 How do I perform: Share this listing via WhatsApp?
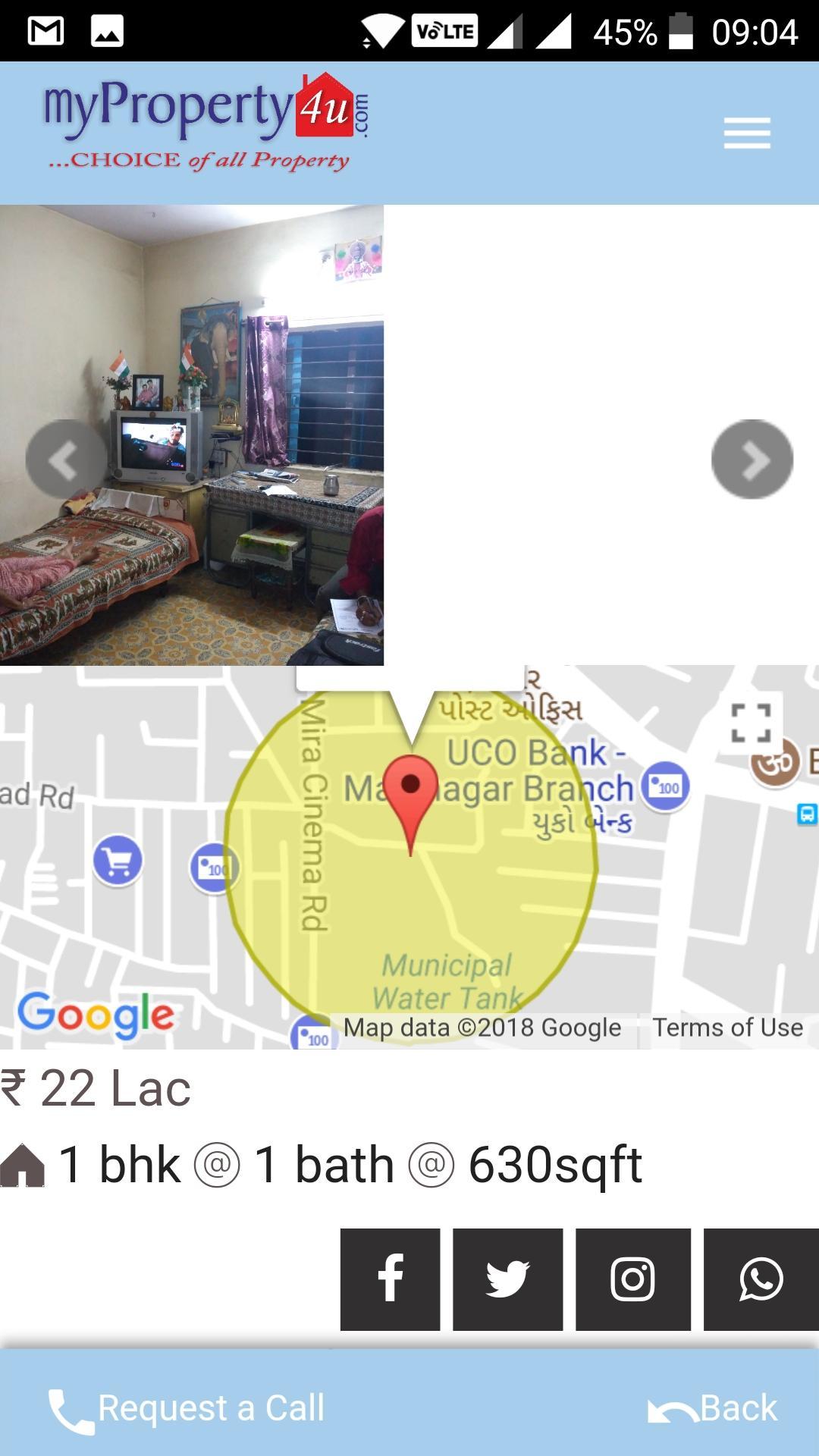pos(761,1279)
